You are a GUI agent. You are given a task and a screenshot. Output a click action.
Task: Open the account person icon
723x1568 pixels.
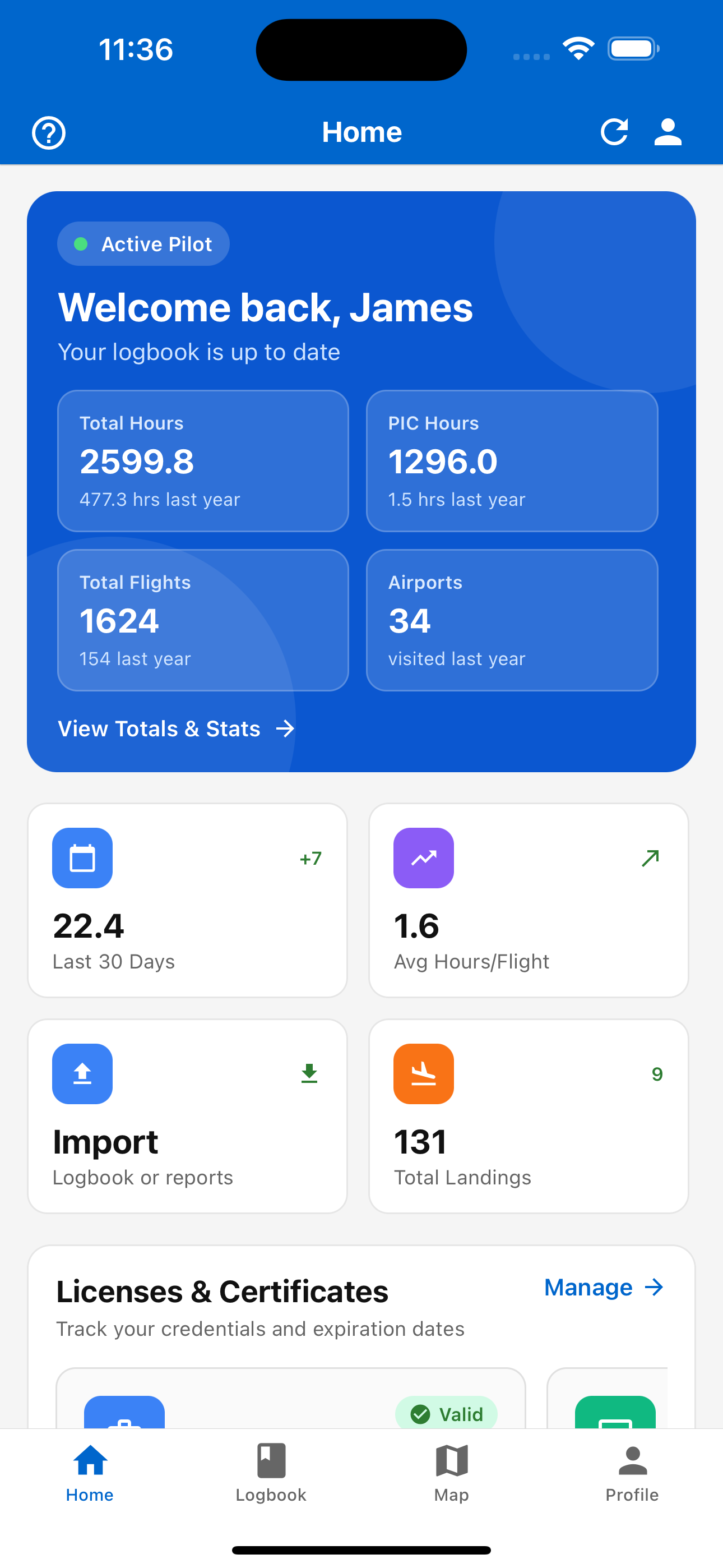(668, 132)
